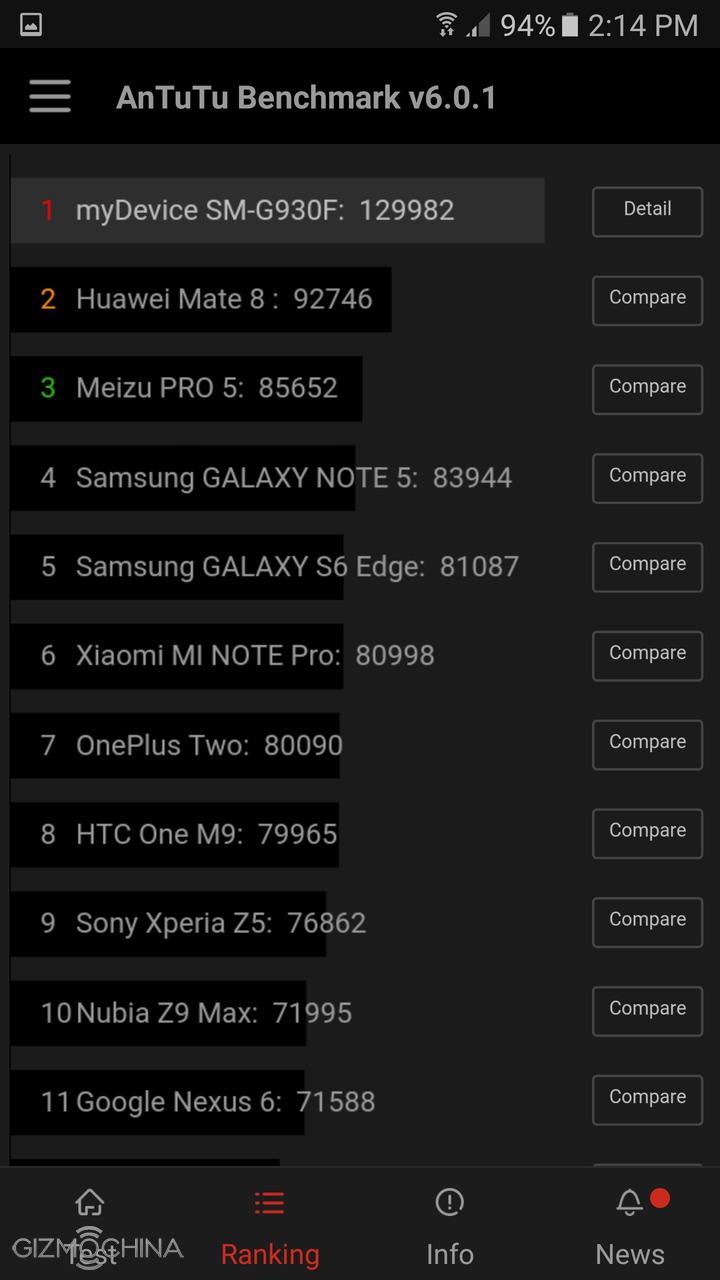Compare with Nubia Z9 Max

pos(647,1011)
